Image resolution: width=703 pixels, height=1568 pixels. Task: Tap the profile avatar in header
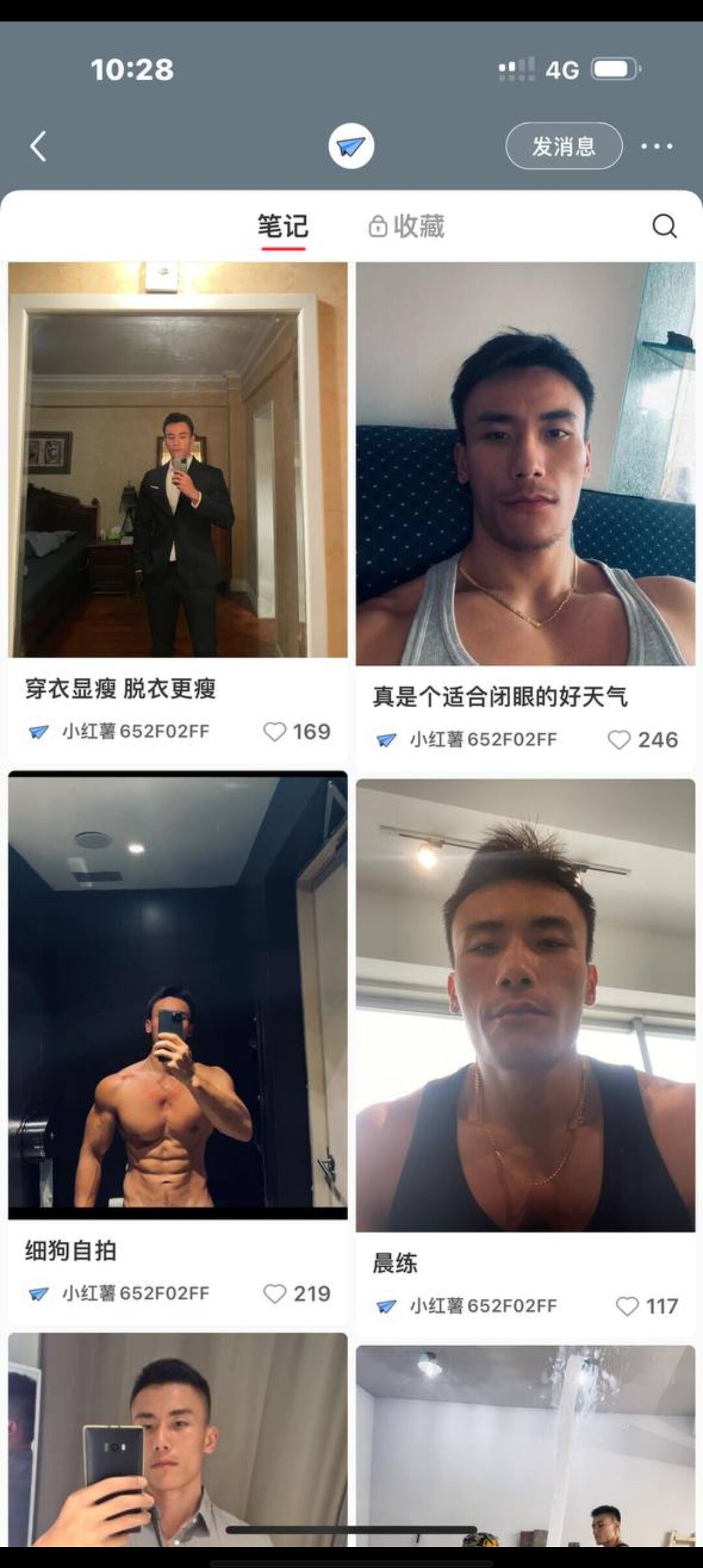pyautogui.click(x=351, y=146)
